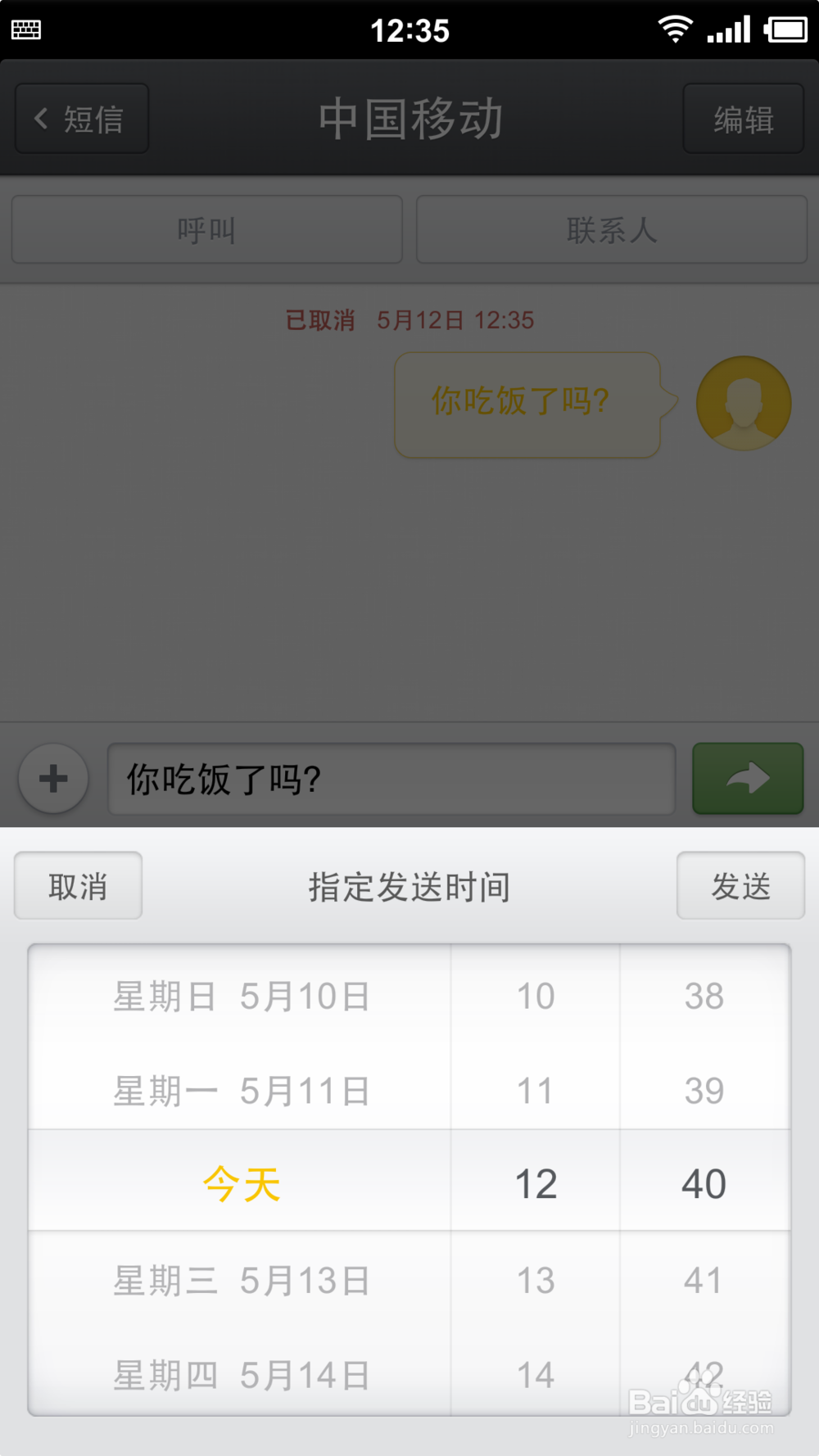Tap the 发送 send button

740,885
